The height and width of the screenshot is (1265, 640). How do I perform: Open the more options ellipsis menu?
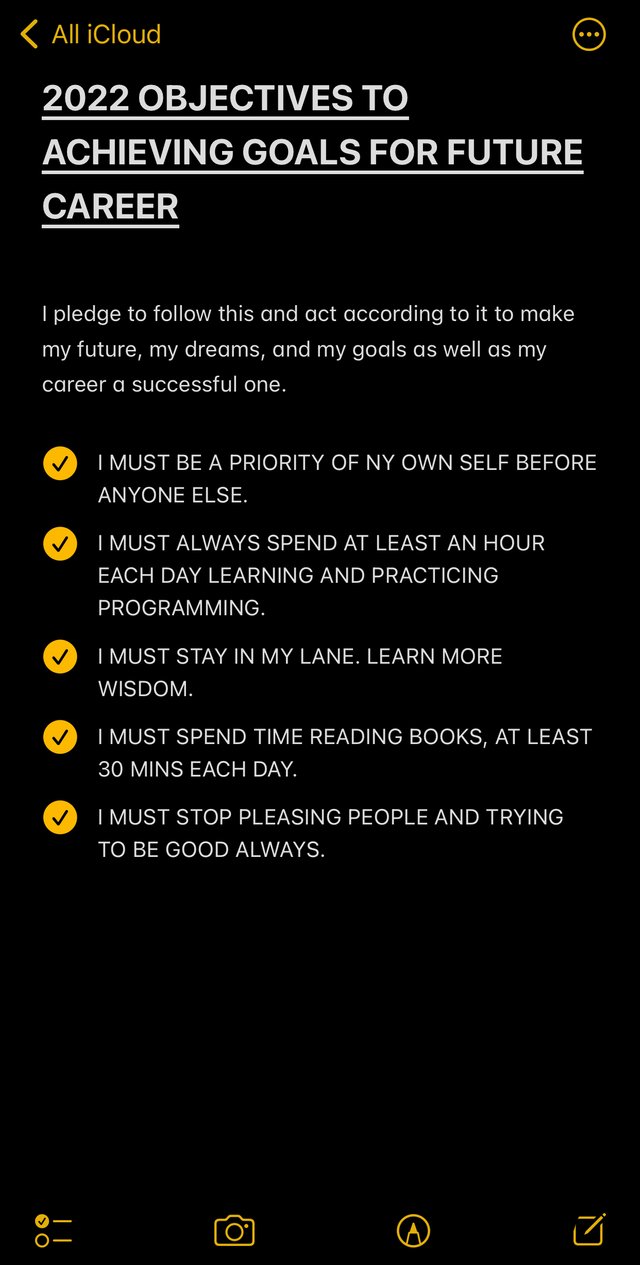(x=589, y=35)
